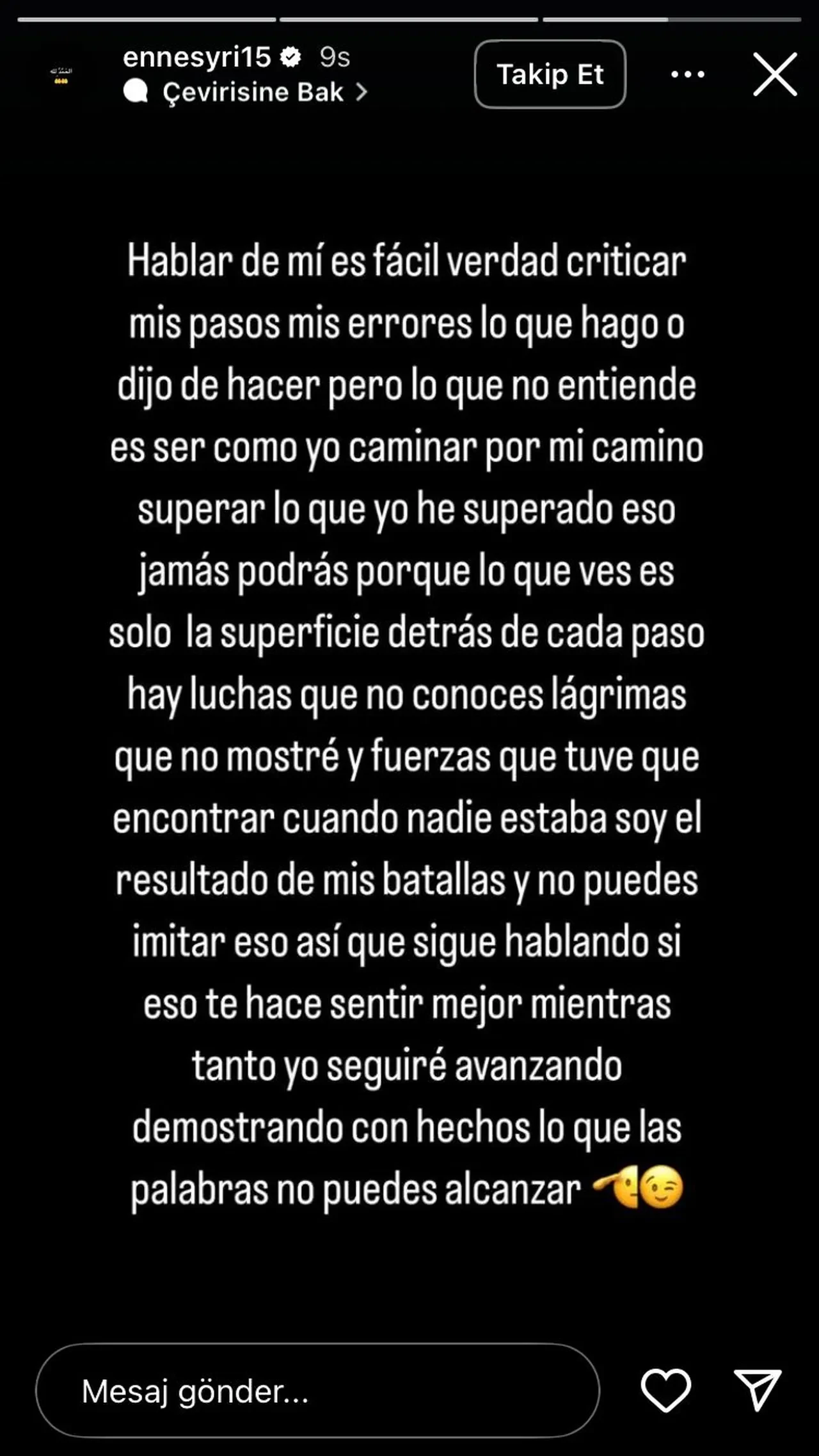The height and width of the screenshot is (1456, 819).
Task: Open the three-dot more options menu
Action: (x=688, y=75)
